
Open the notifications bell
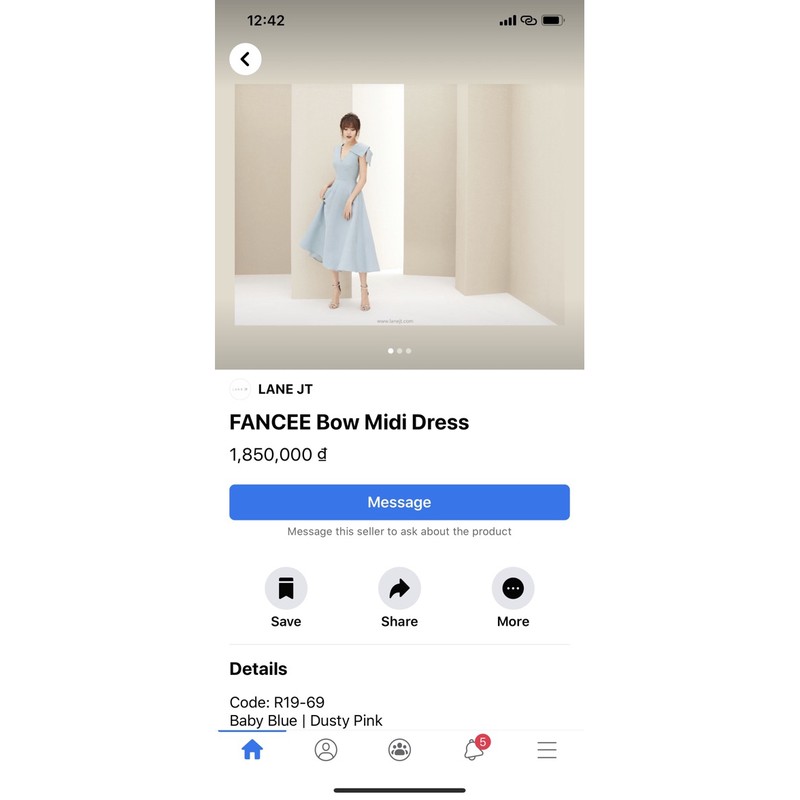coord(474,749)
